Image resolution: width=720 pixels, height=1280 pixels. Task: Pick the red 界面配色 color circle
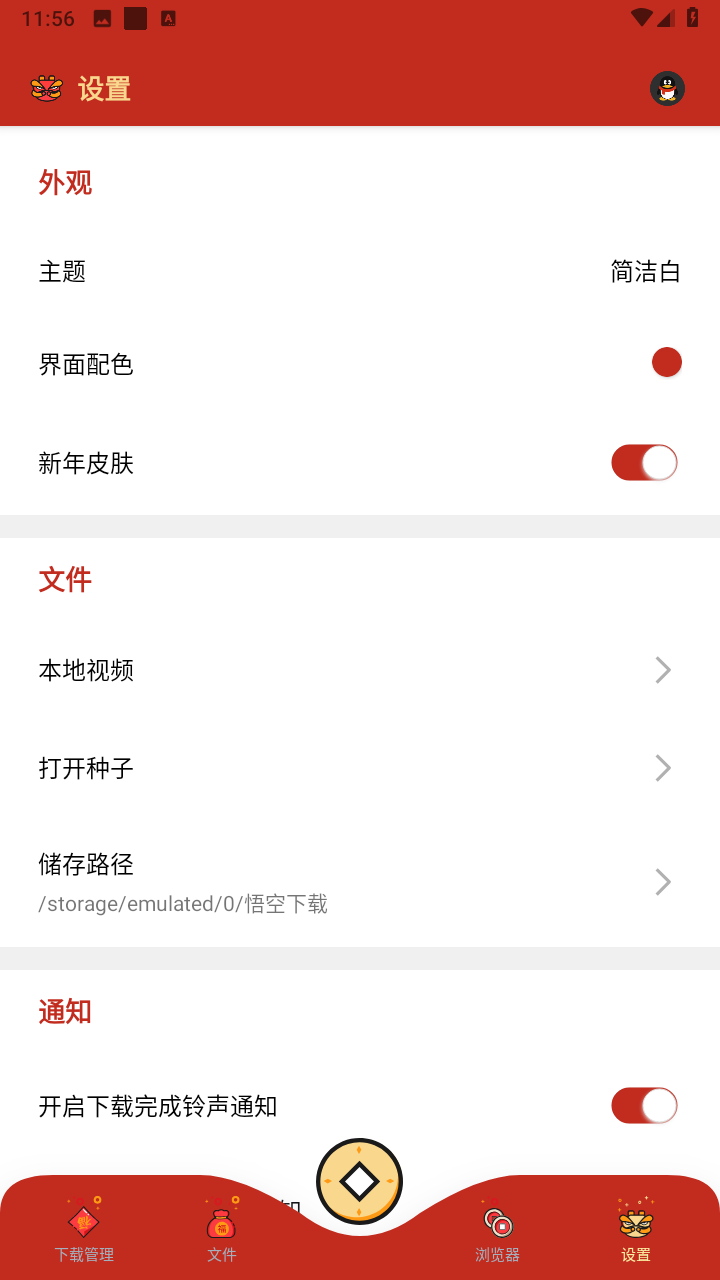tap(667, 361)
